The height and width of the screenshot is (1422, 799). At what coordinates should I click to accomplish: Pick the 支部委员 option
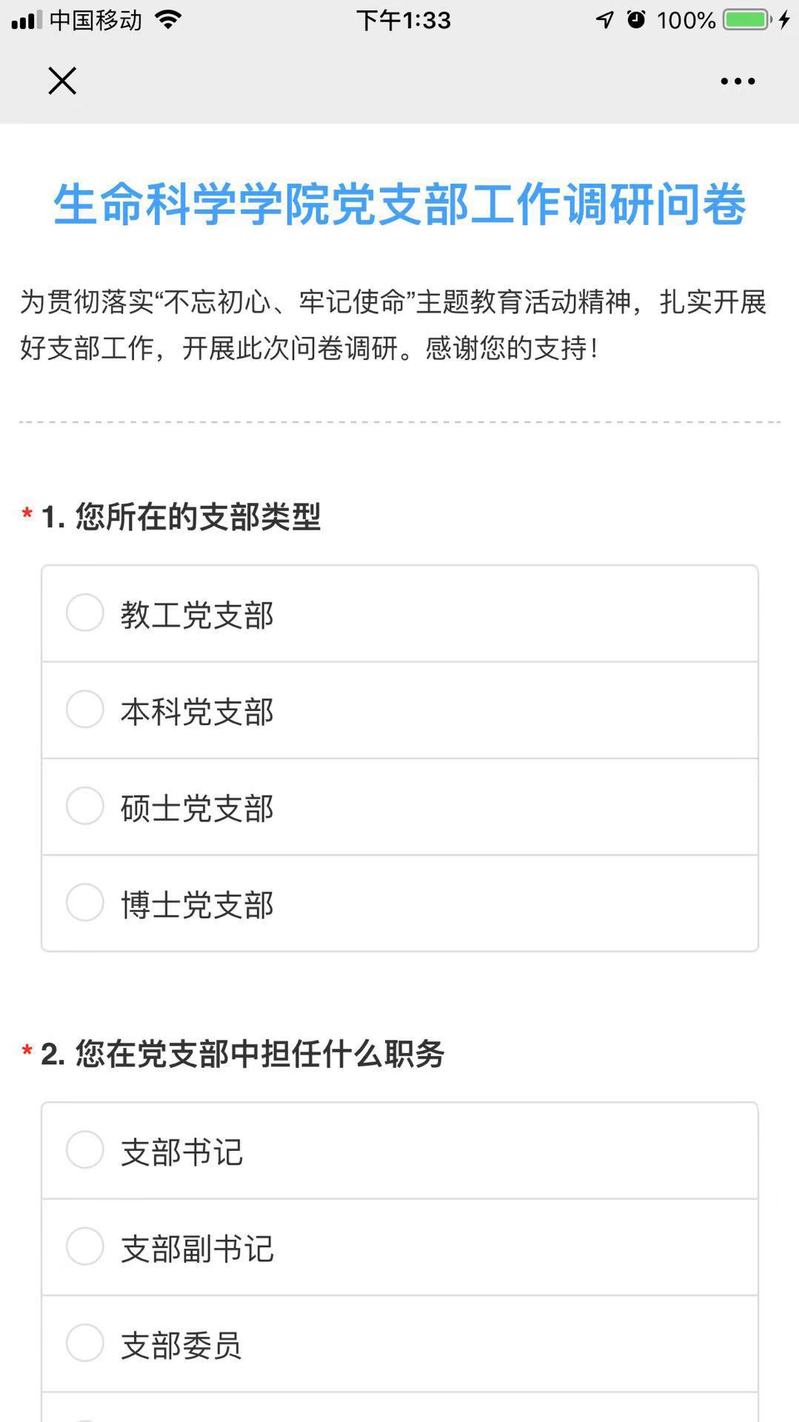(x=85, y=1344)
